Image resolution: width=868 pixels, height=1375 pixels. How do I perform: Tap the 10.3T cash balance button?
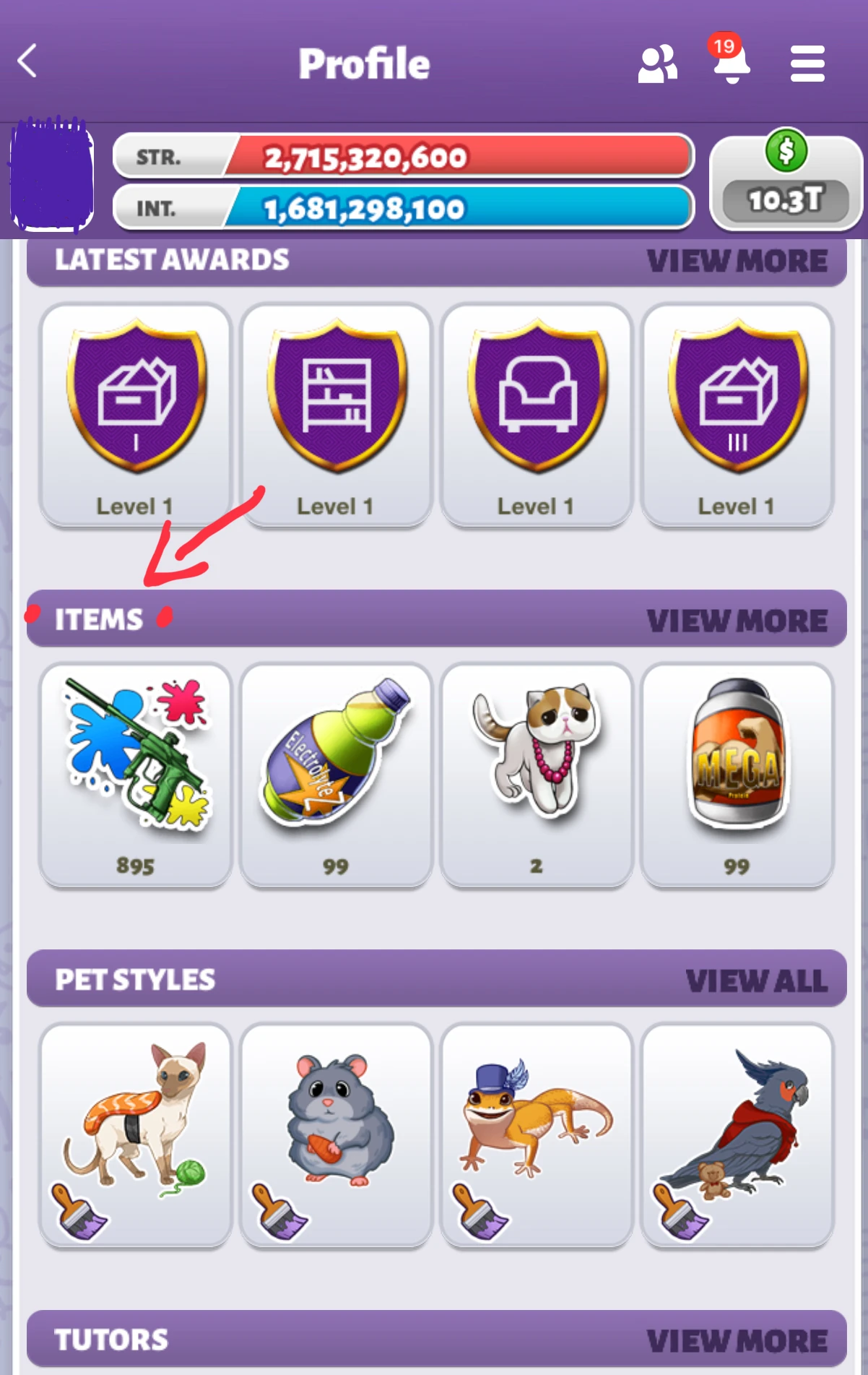(786, 183)
